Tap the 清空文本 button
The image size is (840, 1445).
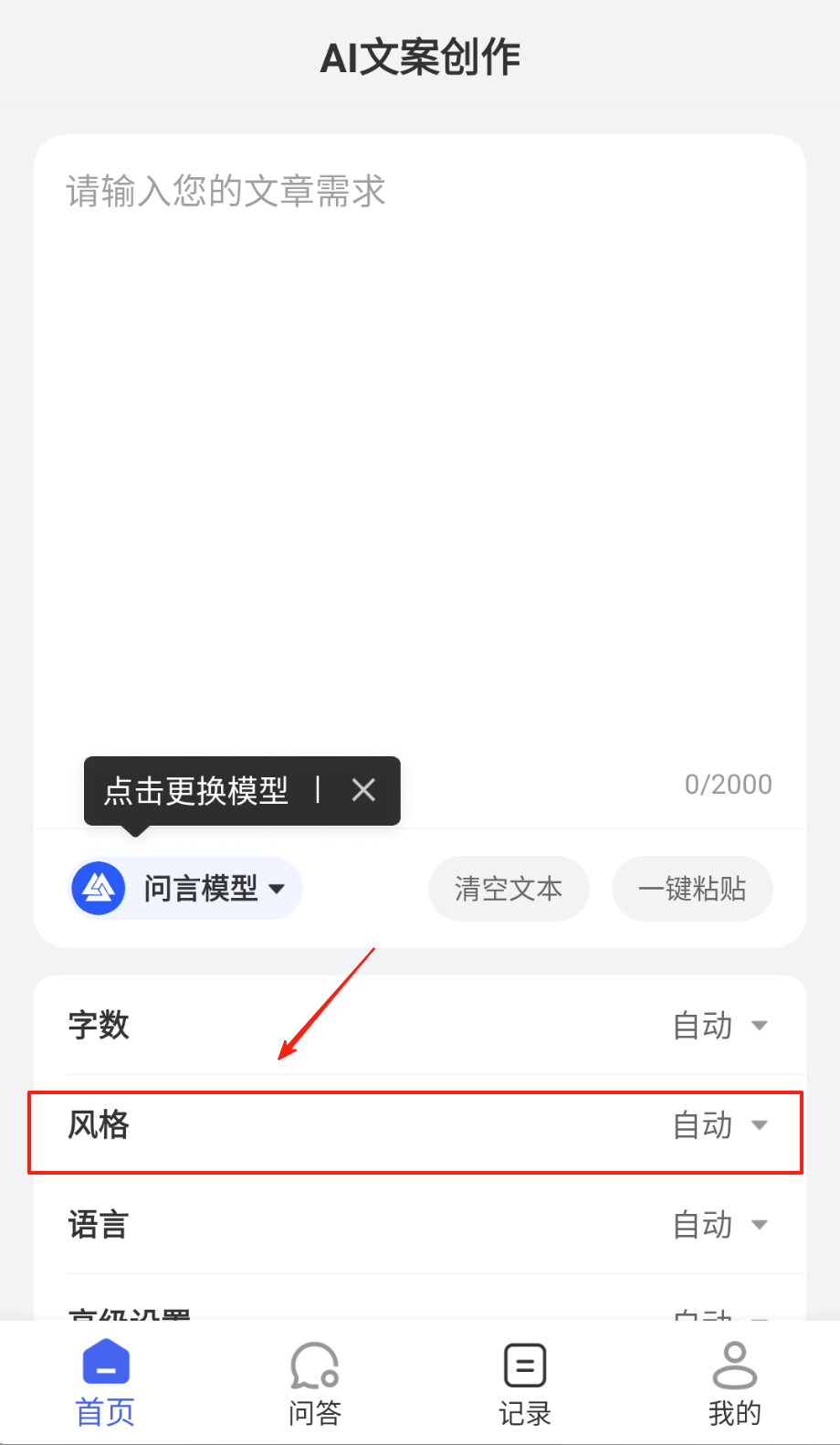509,888
